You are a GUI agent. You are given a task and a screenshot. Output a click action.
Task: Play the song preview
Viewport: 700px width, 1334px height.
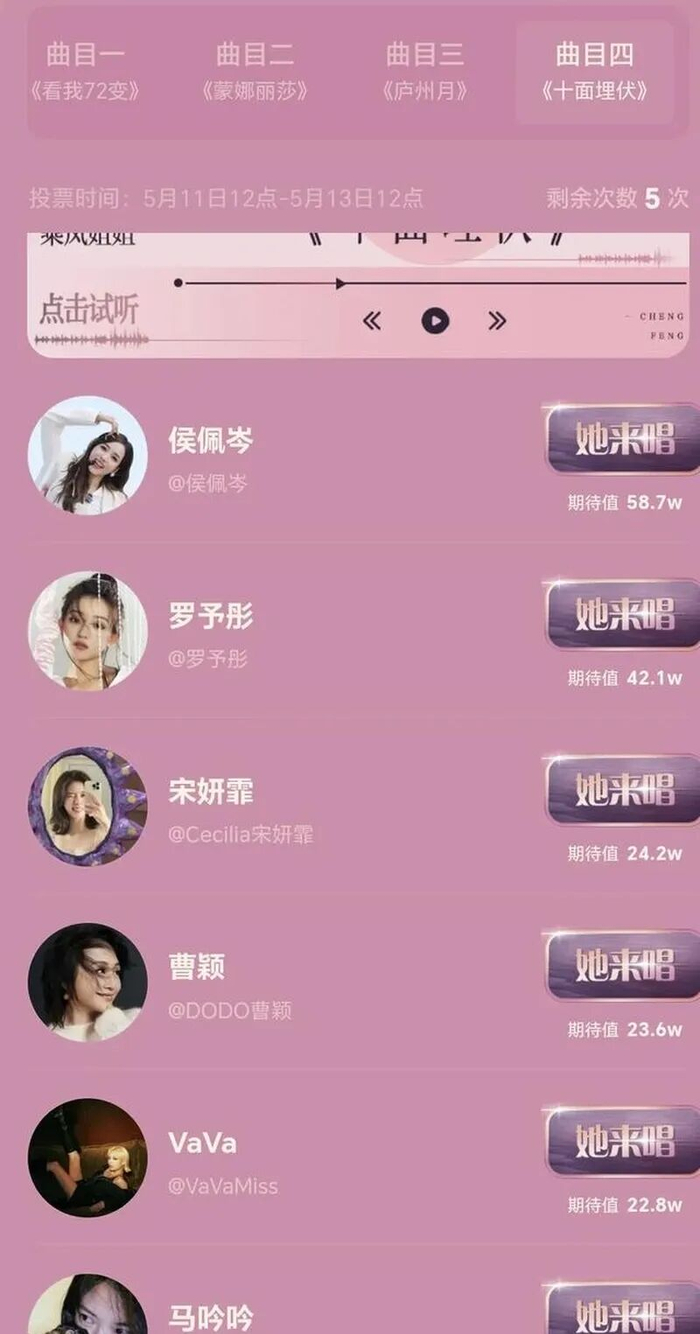[x=434, y=320]
